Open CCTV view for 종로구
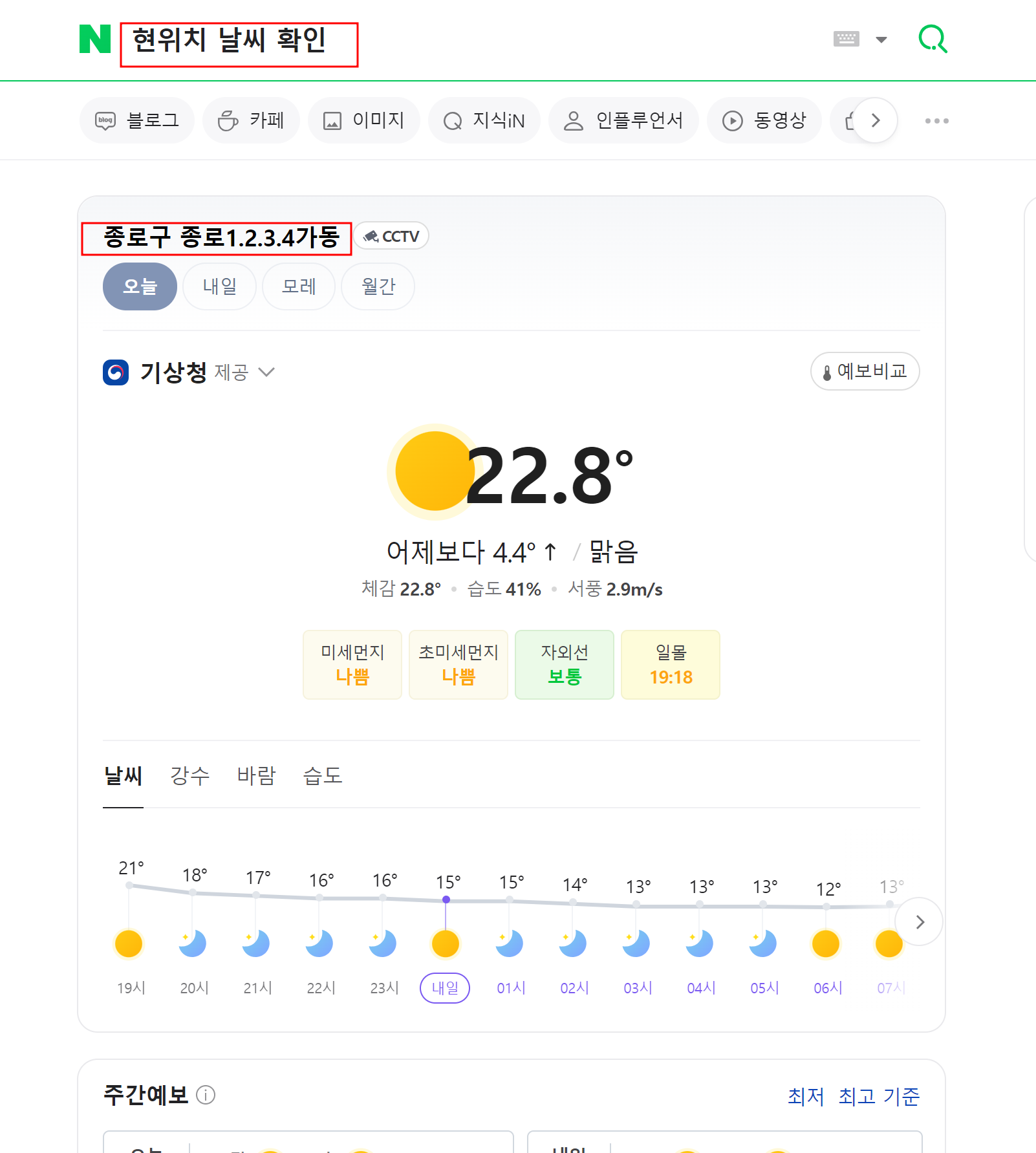 (x=391, y=235)
